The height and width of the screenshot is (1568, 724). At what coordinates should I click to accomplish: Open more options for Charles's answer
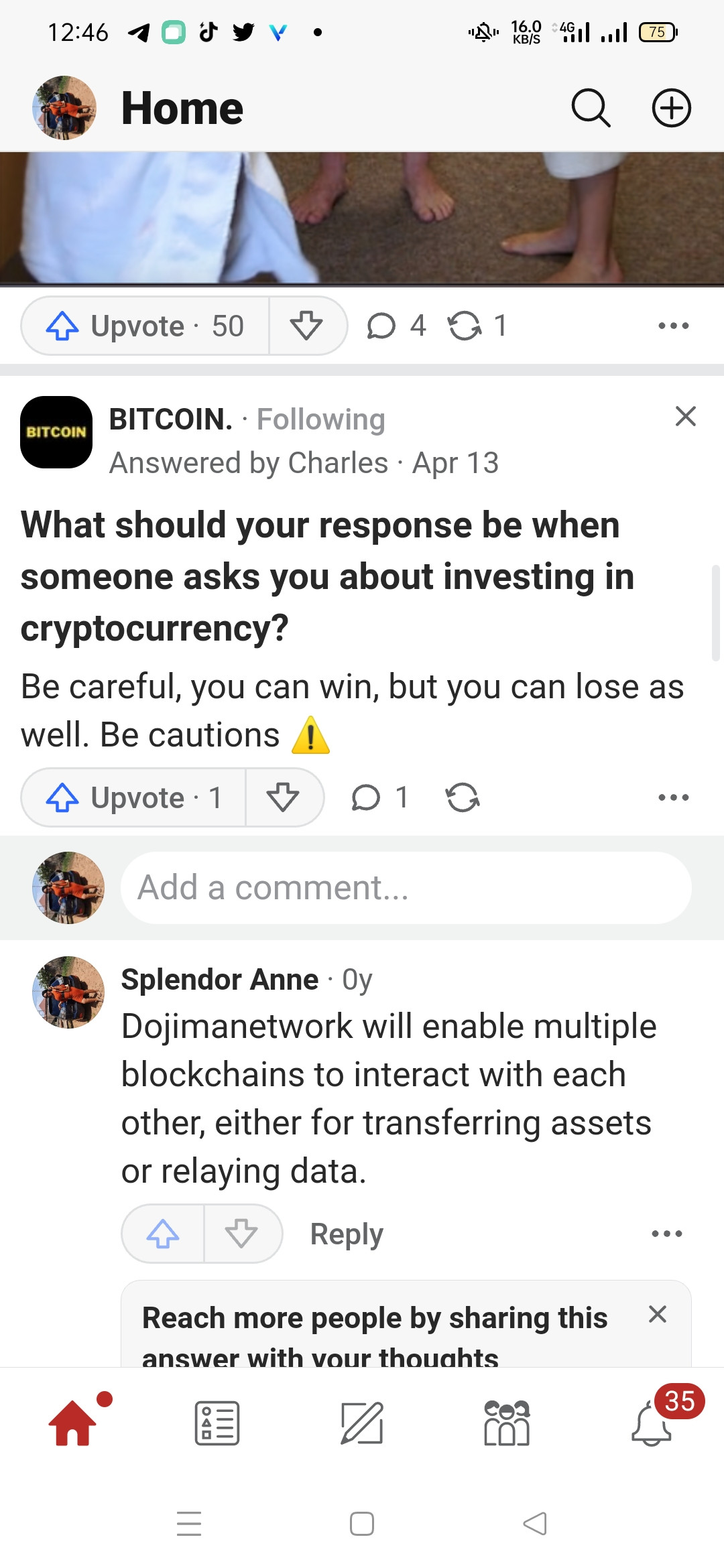pos(673,797)
